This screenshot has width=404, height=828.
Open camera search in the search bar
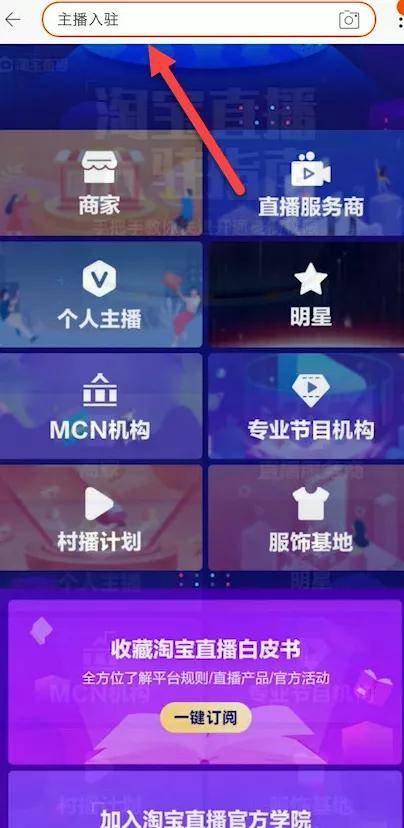point(349,20)
